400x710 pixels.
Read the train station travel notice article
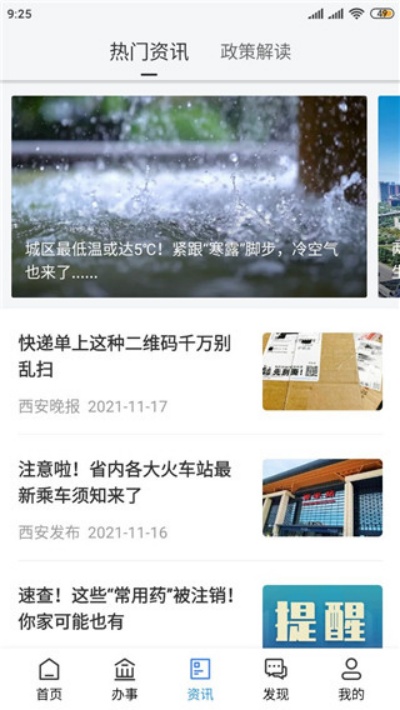[200, 498]
